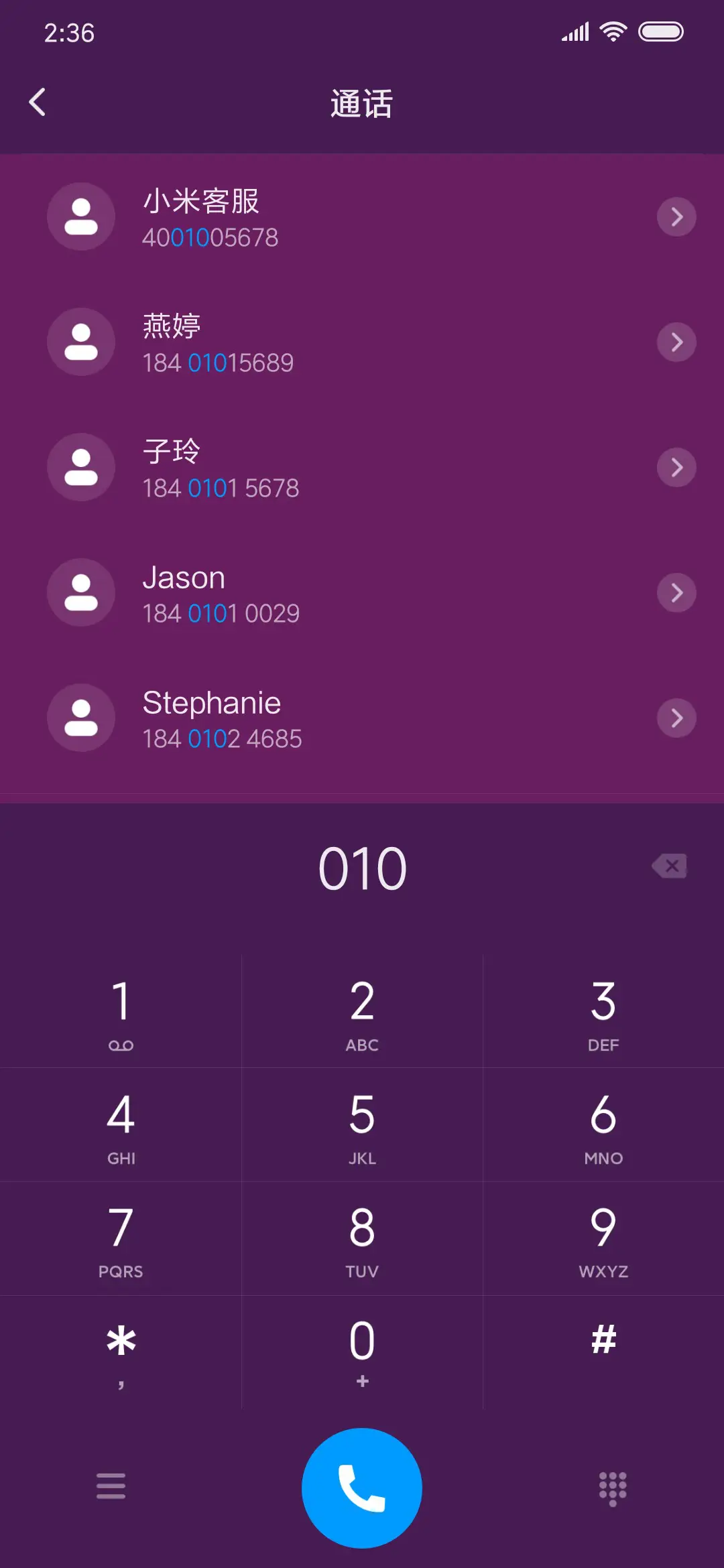This screenshot has height=1568, width=724.
Task: Tap keypad digit 0
Action: tap(362, 1351)
